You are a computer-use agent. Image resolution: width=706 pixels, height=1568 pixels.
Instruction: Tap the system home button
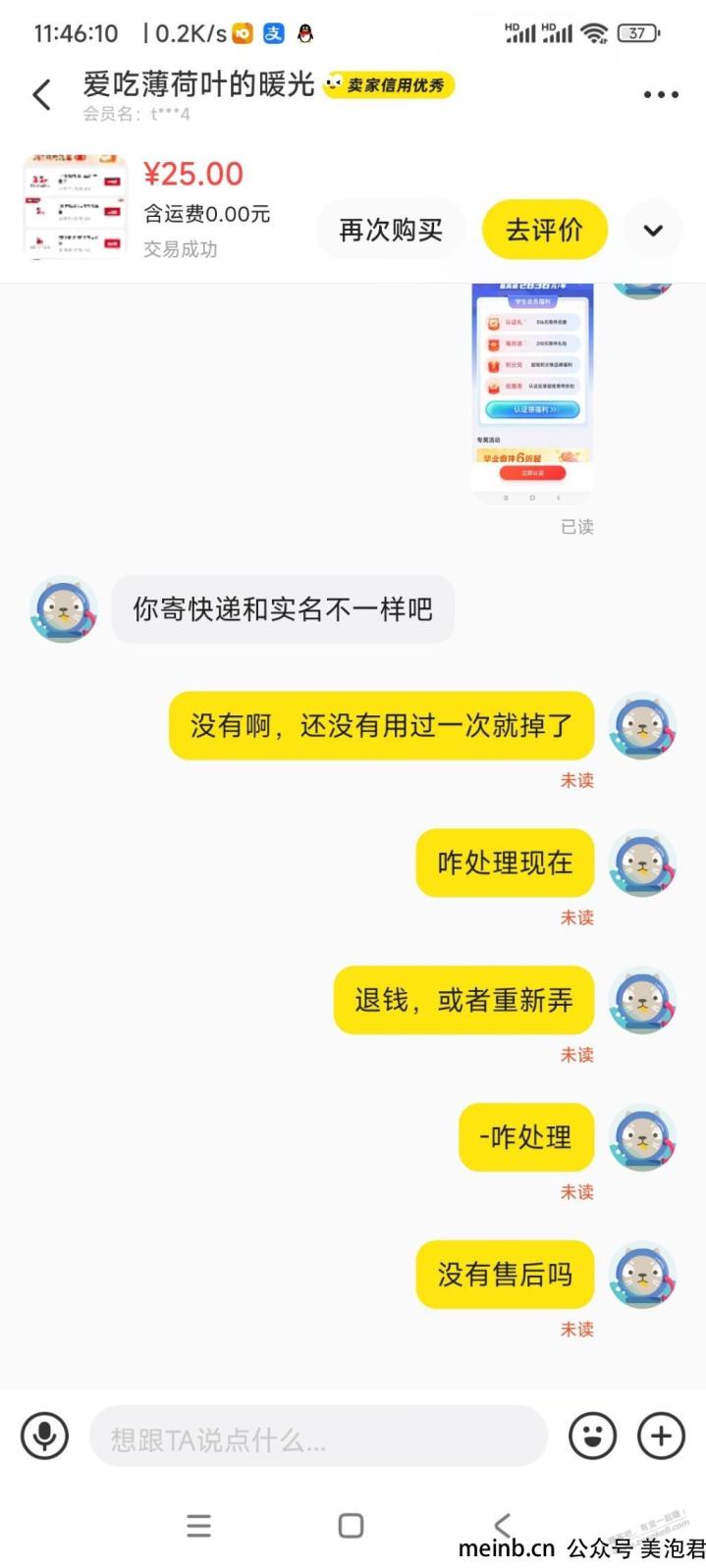click(x=351, y=1525)
